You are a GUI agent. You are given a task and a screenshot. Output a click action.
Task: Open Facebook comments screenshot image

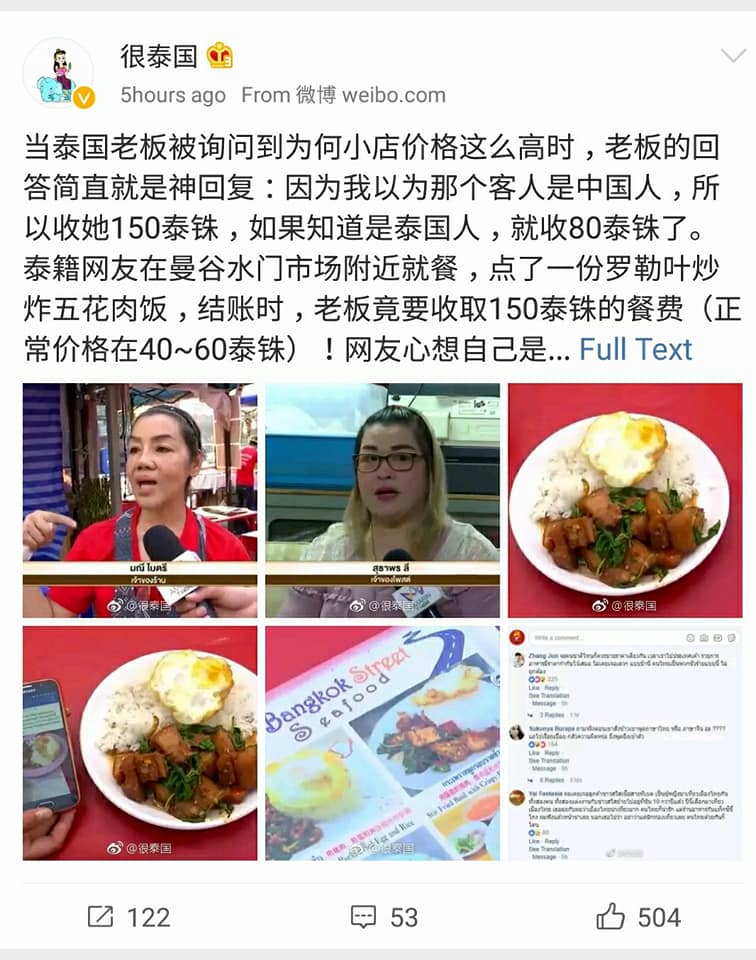(625, 743)
